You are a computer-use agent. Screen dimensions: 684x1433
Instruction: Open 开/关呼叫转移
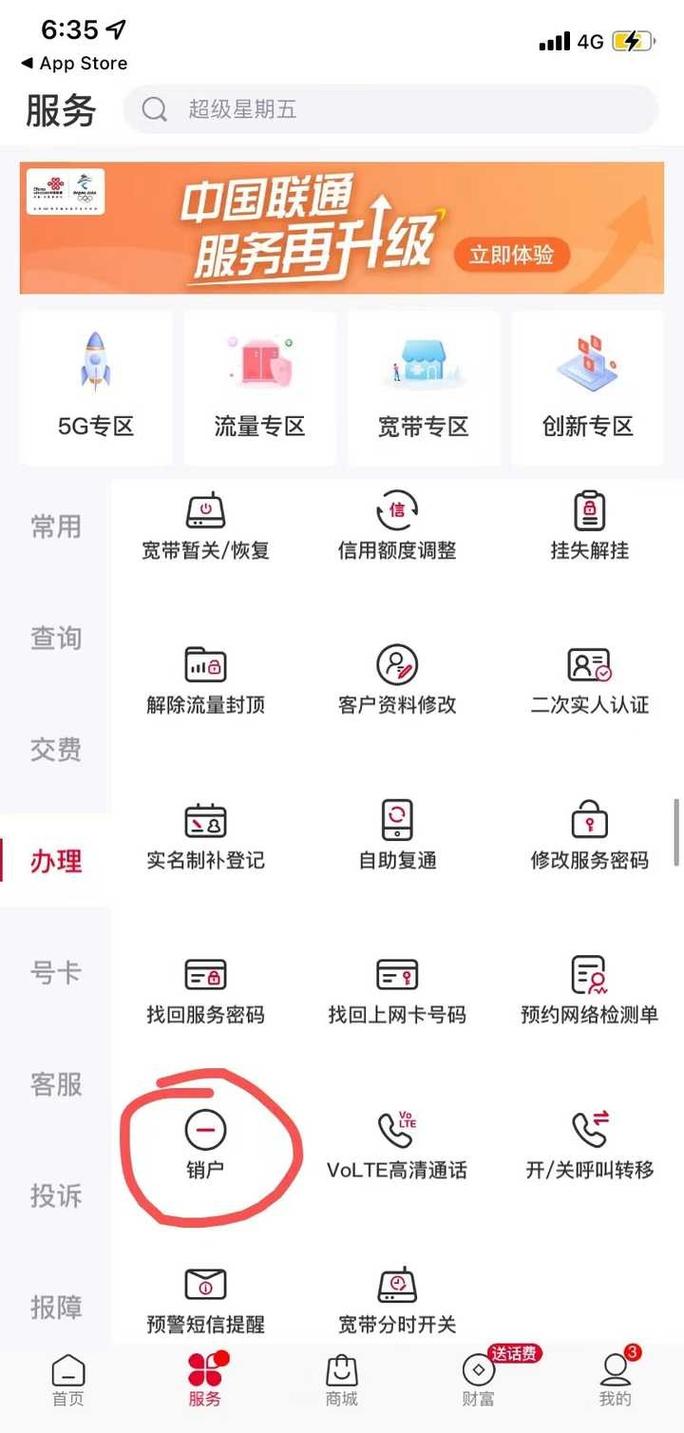[x=590, y=1146]
